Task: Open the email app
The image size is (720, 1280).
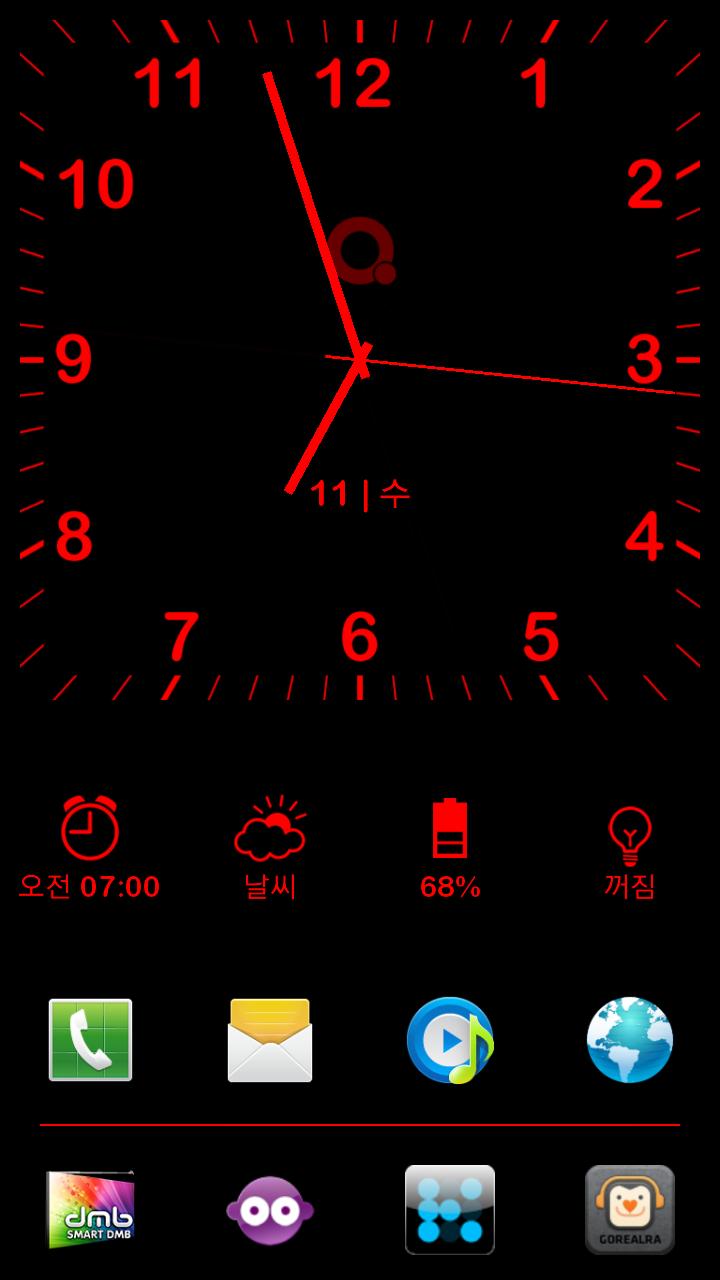Action: [x=270, y=1040]
